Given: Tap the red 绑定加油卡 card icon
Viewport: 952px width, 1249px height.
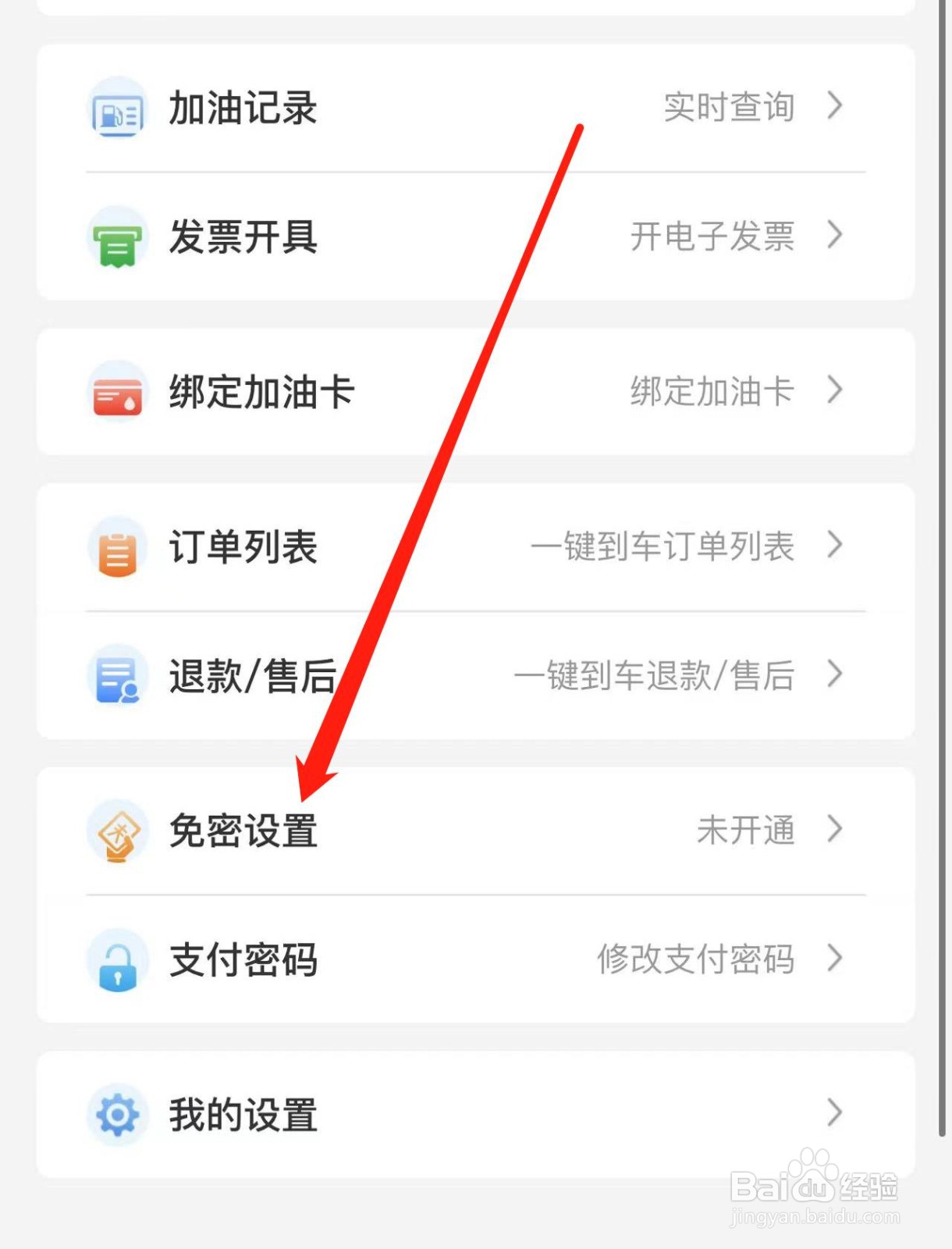Looking at the screenshot, I should click(x=115, y=393).
